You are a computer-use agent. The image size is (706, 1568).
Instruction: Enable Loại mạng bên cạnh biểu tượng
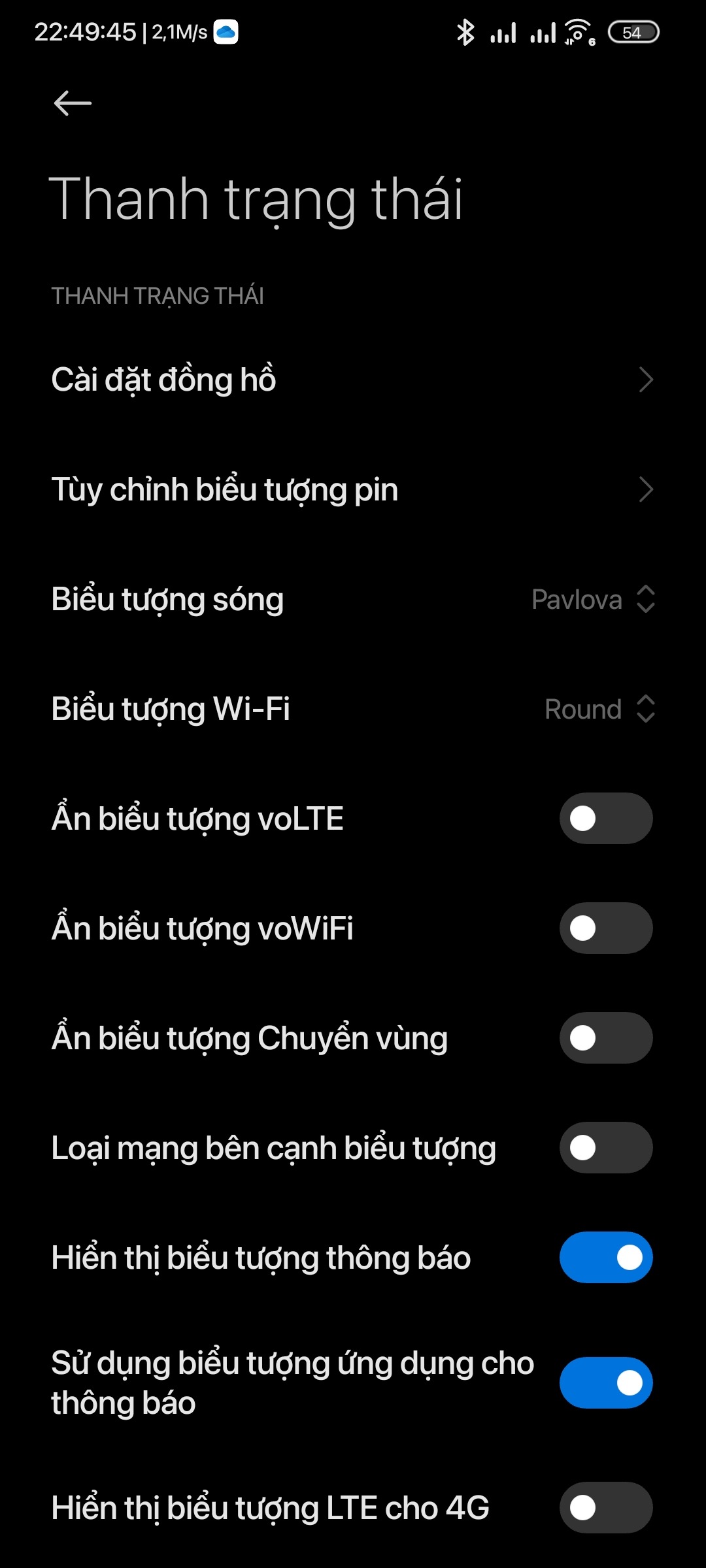point(605,1147)
